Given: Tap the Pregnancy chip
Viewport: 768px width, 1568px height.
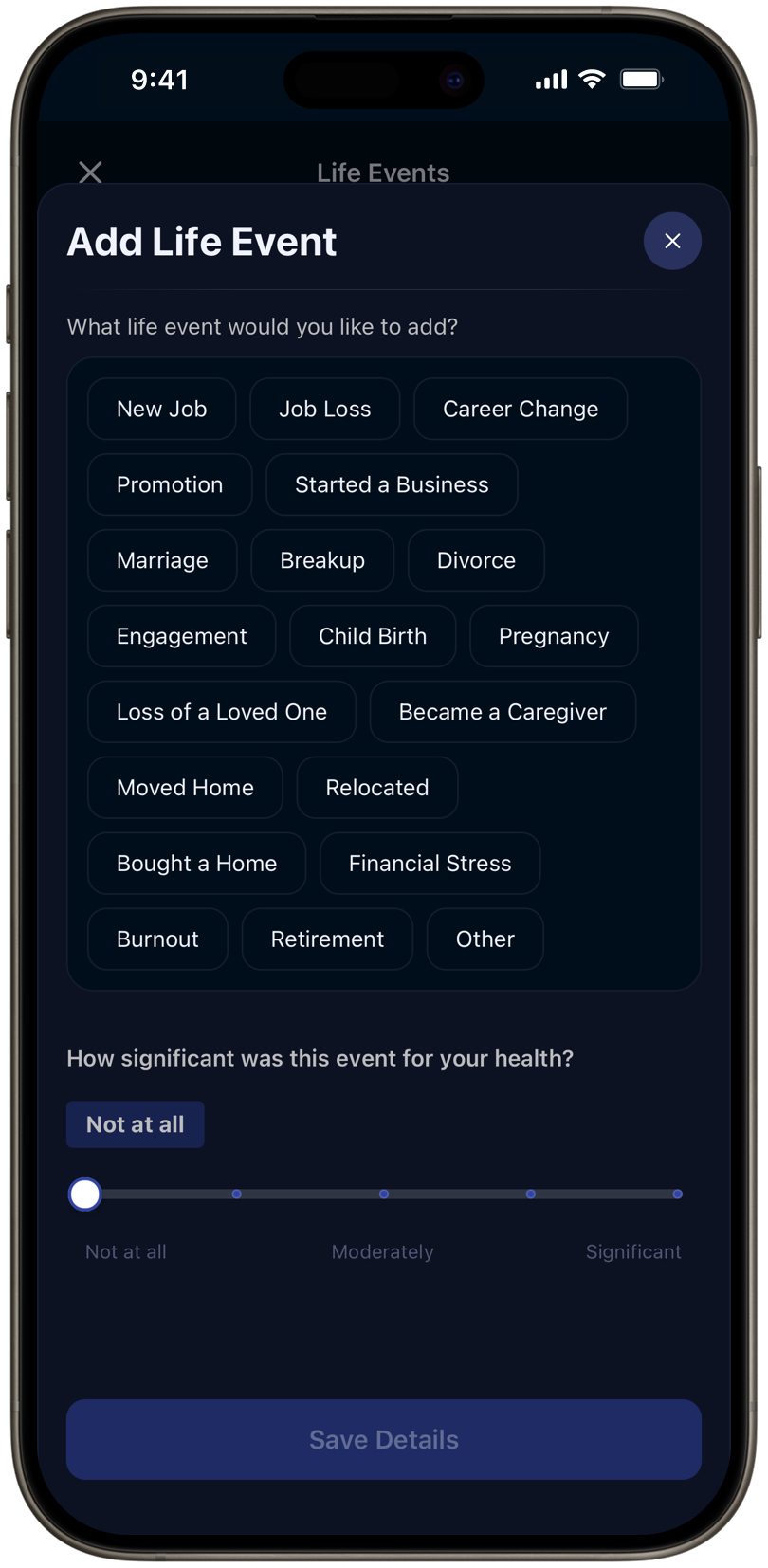Looking at the screenshot, I should pos(554,636).
